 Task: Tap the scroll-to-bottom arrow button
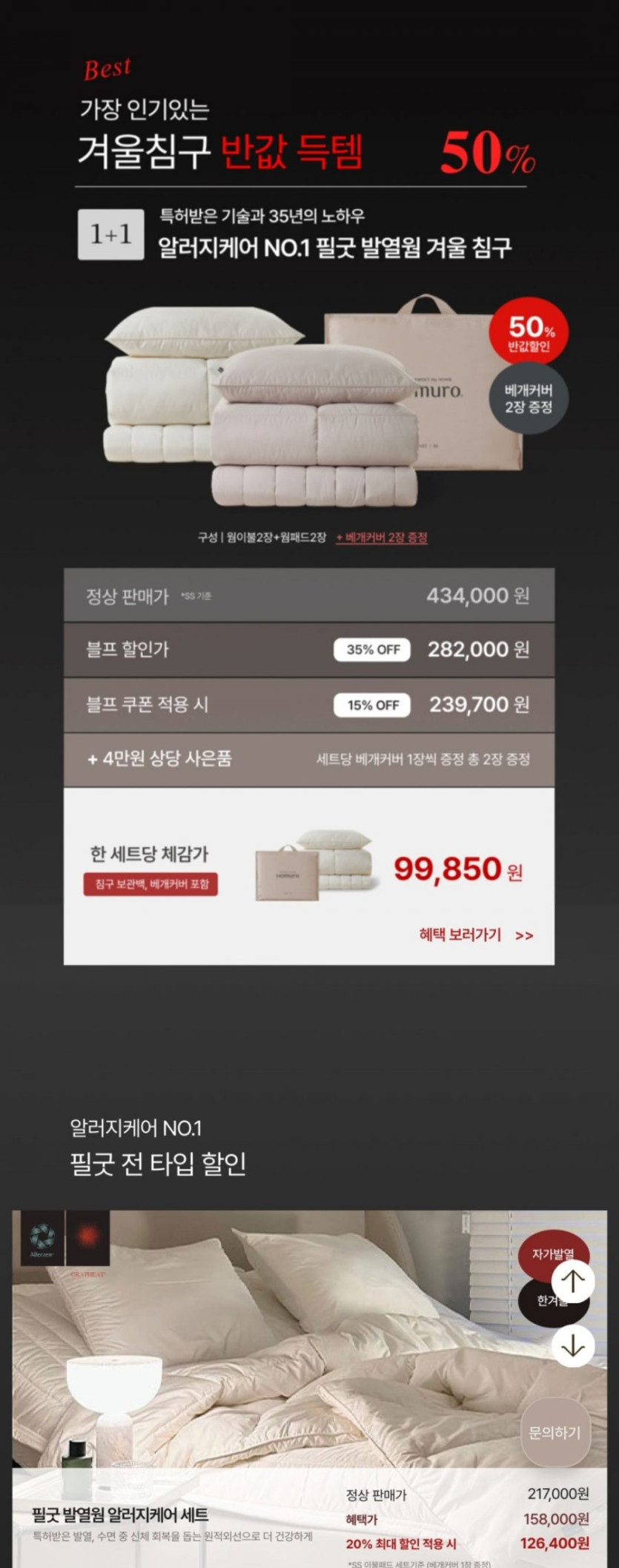coord(572,1345)
